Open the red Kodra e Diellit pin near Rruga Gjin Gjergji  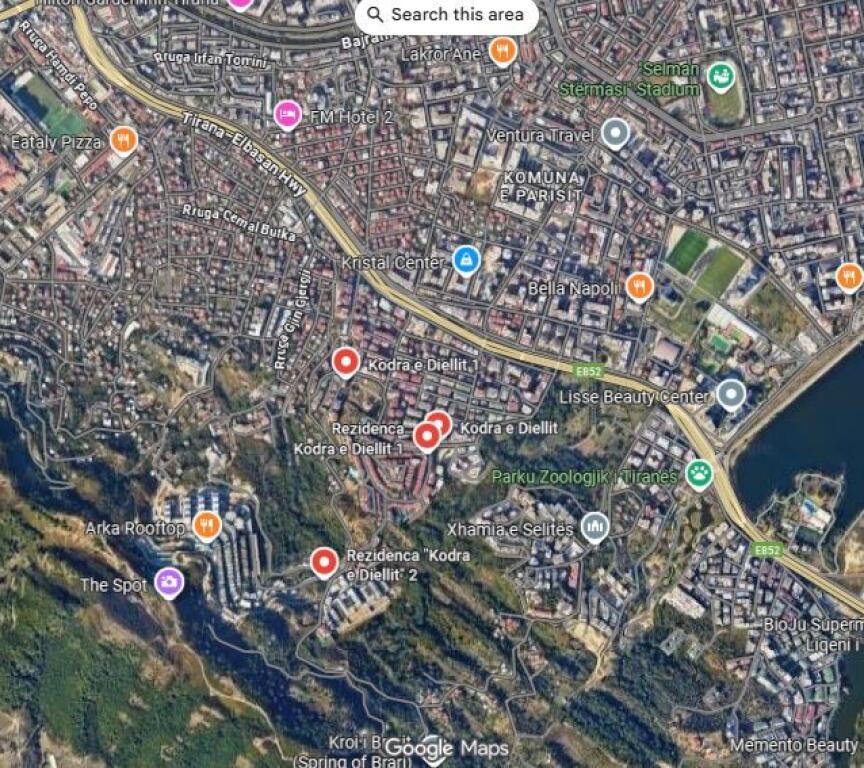[x=346, y=361]
